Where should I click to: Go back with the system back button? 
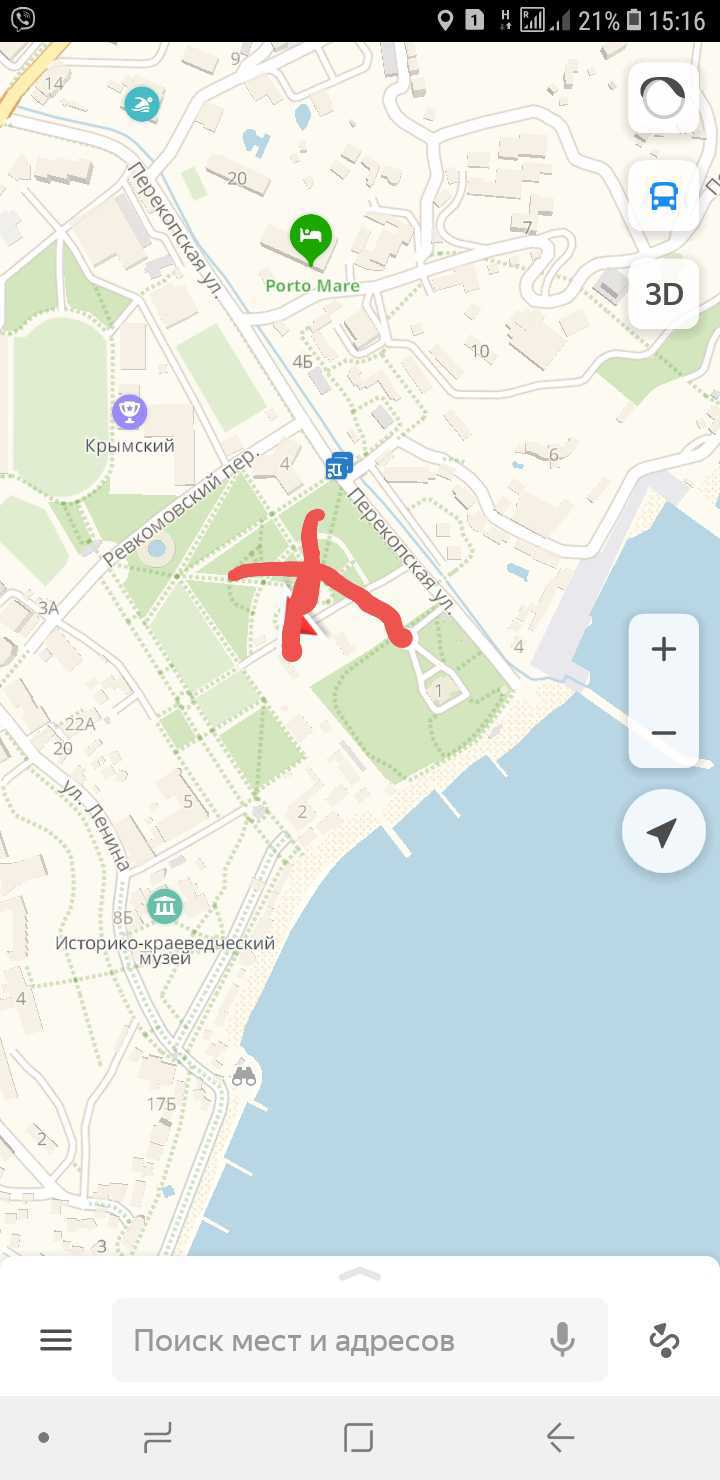coord(560,1438)
